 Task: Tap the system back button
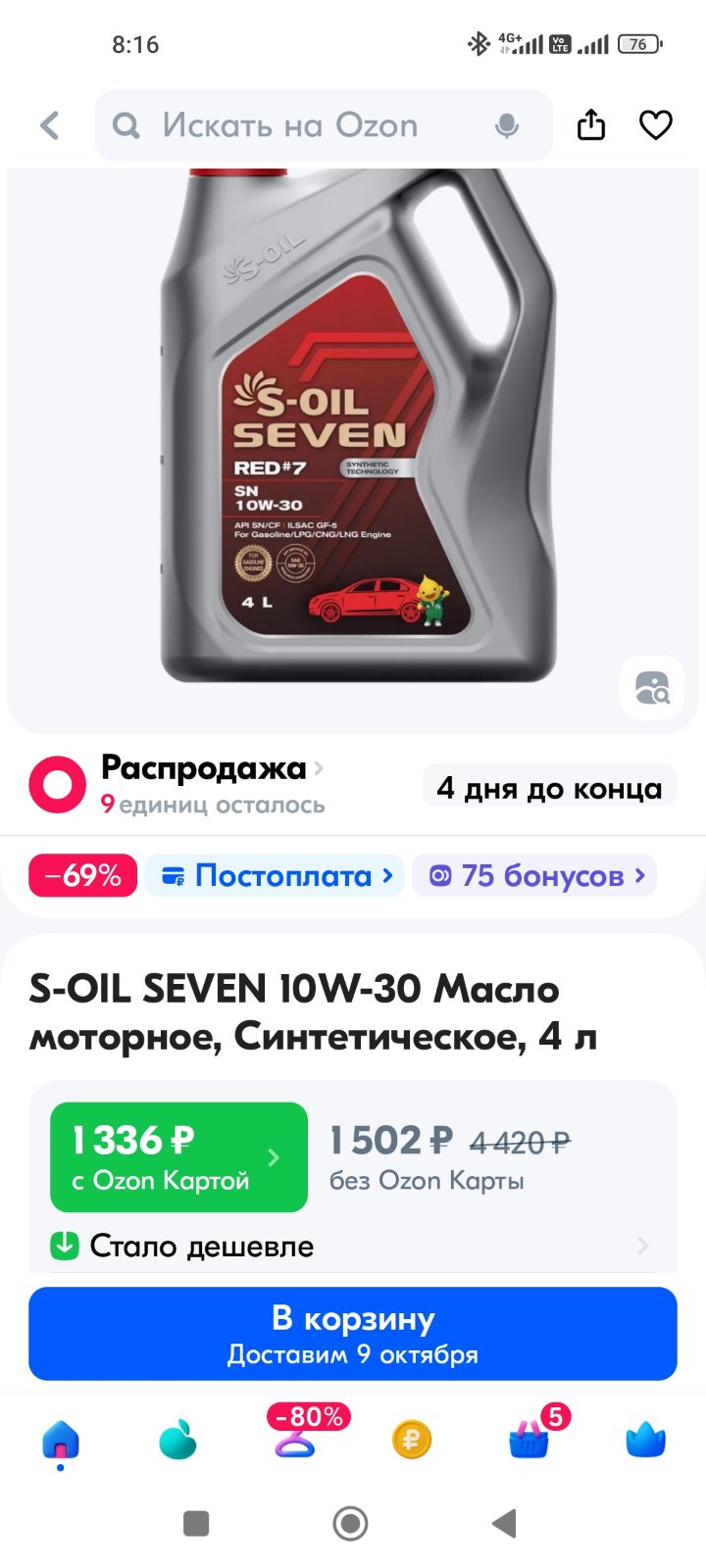504,1523
